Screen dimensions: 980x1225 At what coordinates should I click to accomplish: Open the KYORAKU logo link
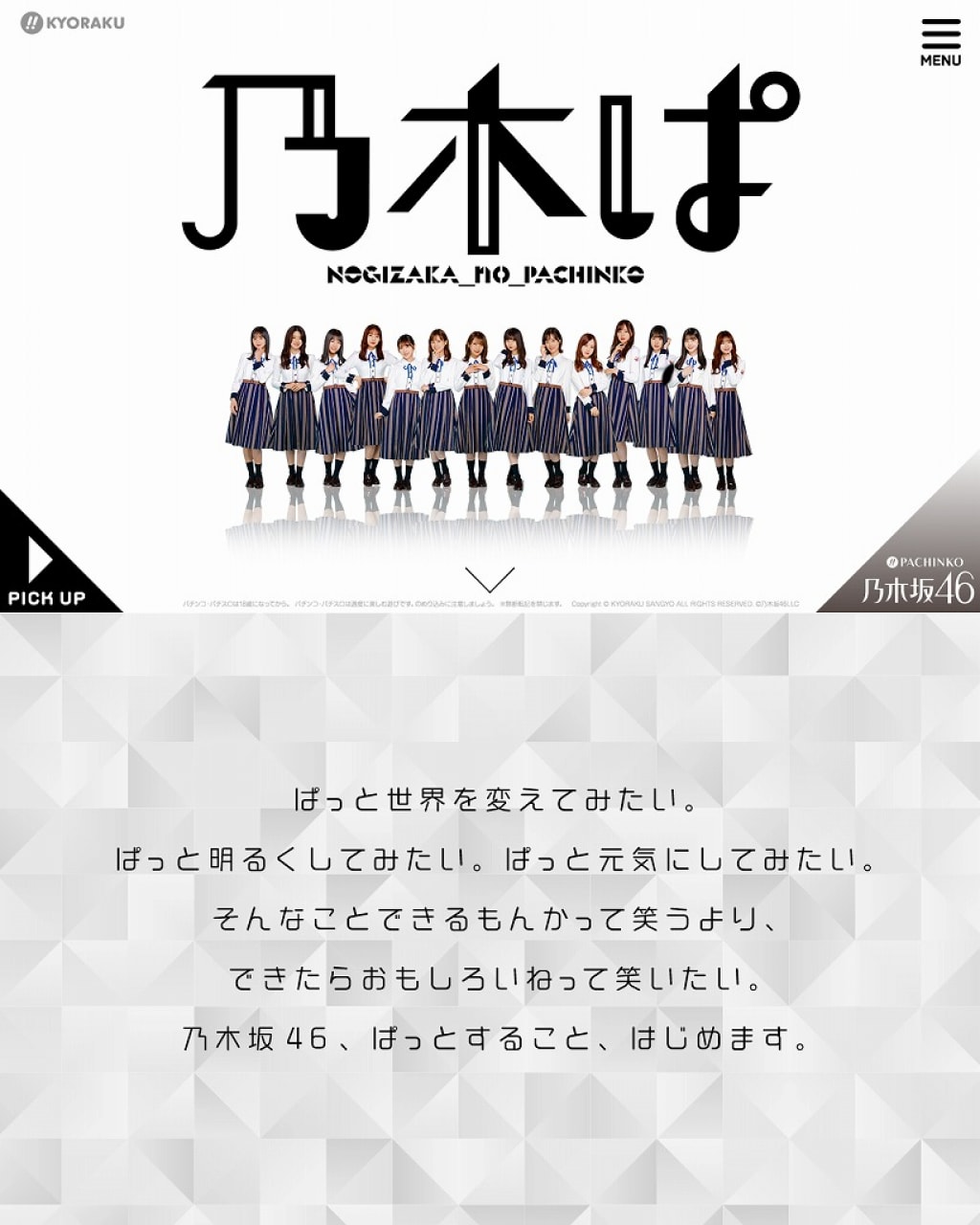point(73,23)
